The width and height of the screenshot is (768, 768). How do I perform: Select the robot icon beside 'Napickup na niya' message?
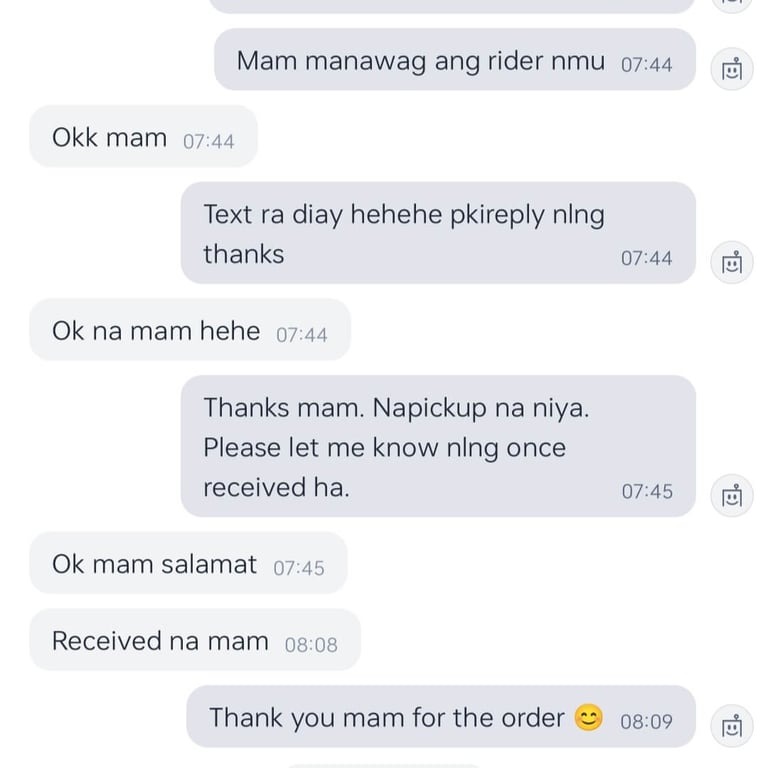732,495
